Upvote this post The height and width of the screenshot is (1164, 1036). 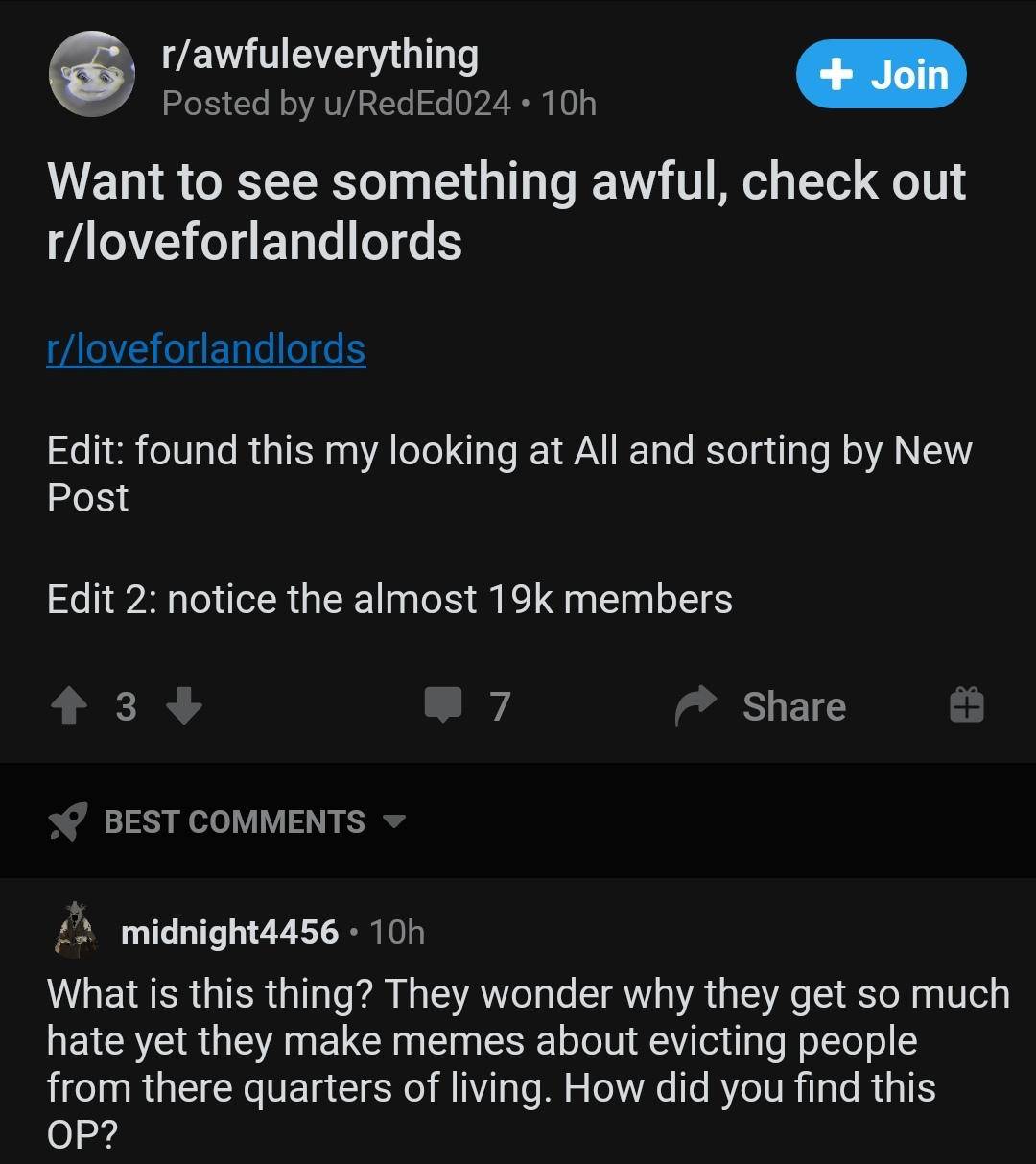[67, 707]
